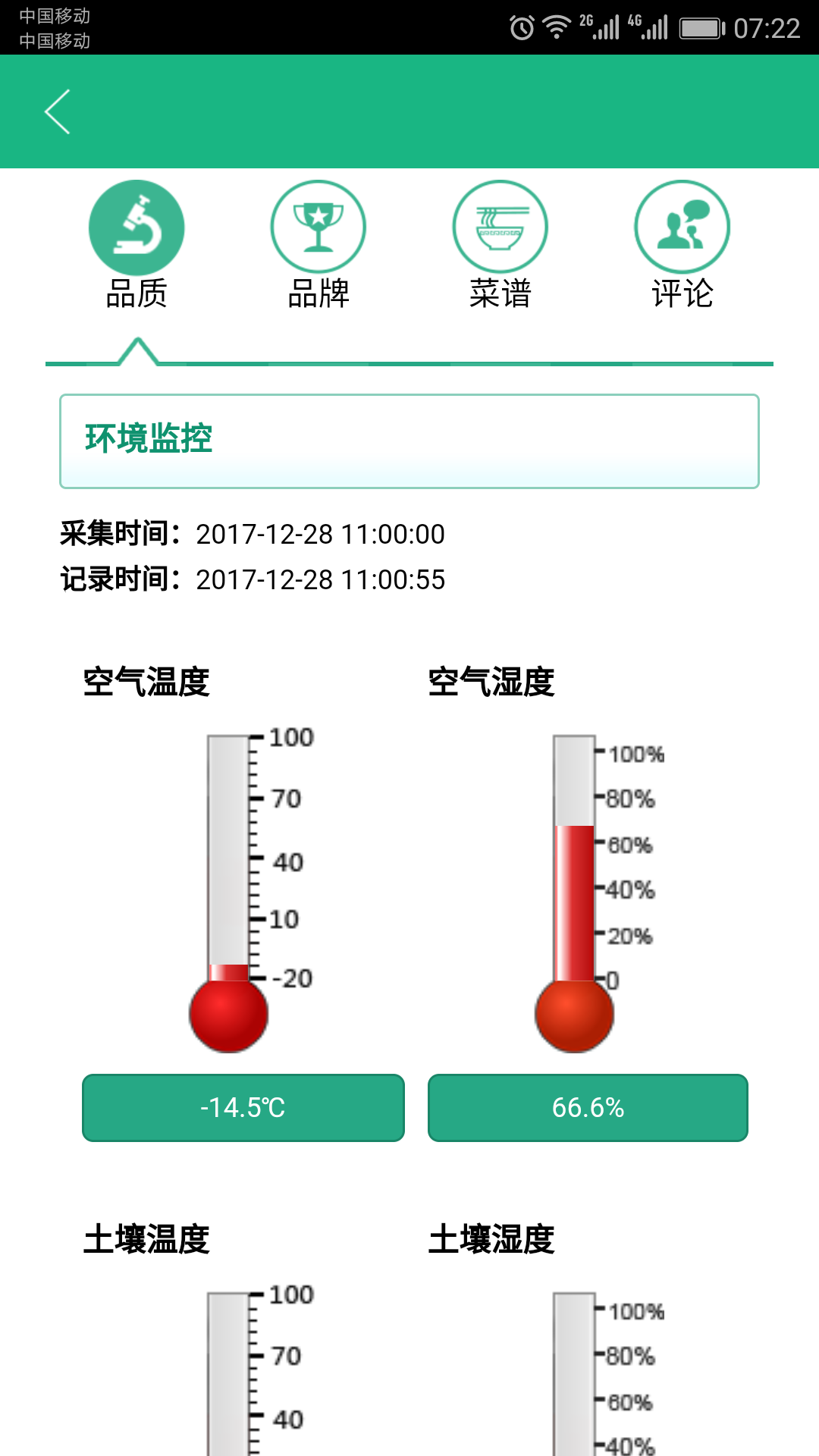Viewport: 819px width, 1456px height.
Task: Go back using the header arrow
Action: coord(58,111)
